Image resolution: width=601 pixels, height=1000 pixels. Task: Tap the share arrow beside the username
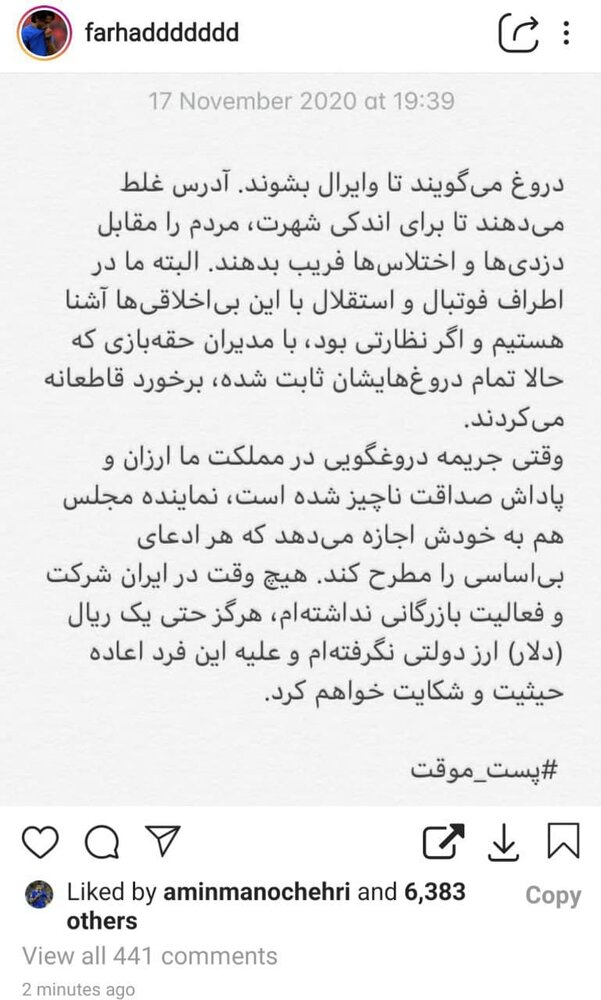[x=519, y=33]
